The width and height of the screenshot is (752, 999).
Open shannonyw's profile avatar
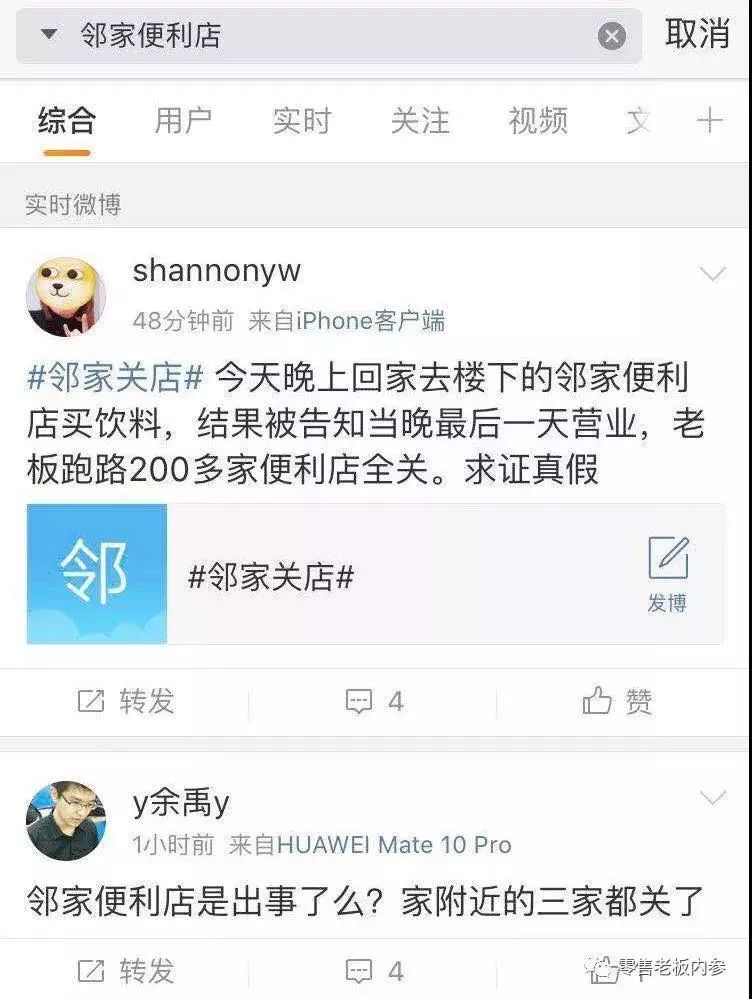pyautogui.click(x=66, y=296)
